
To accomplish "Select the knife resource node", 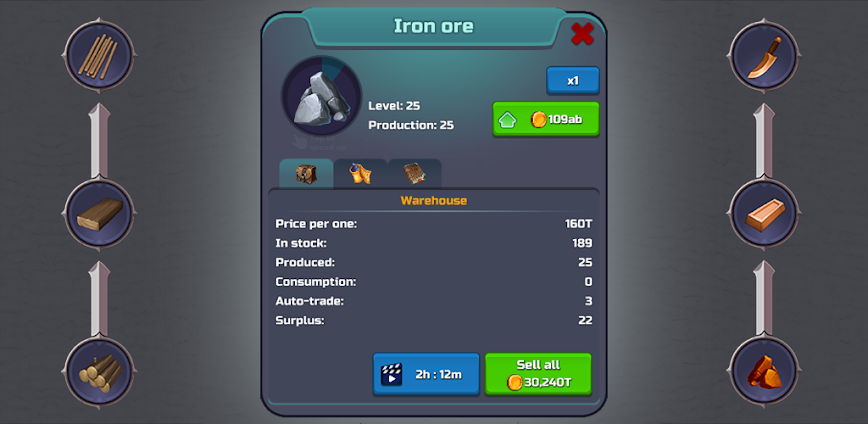I will (x=764, y=57).
